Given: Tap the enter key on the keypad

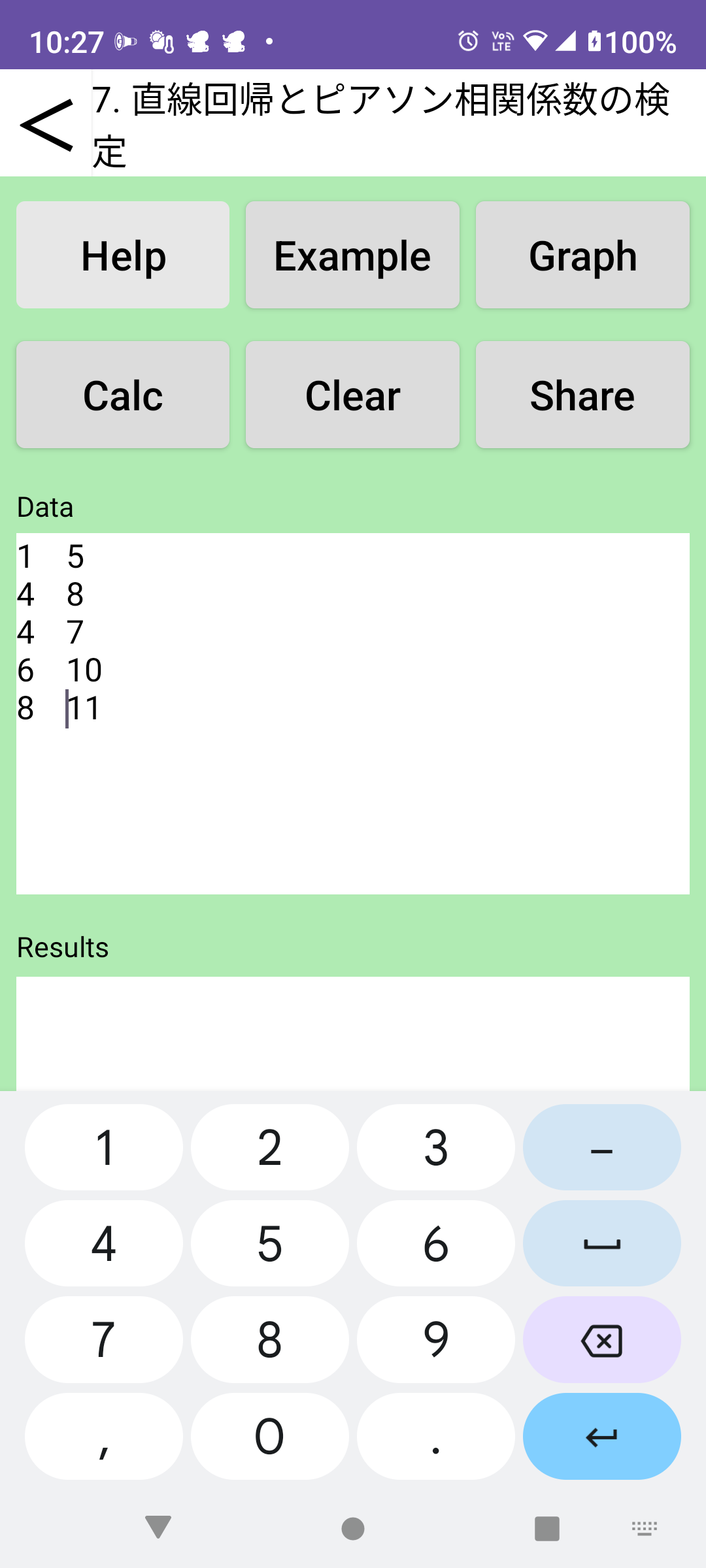Looking at the screenshot, I should coord(601,1436).
